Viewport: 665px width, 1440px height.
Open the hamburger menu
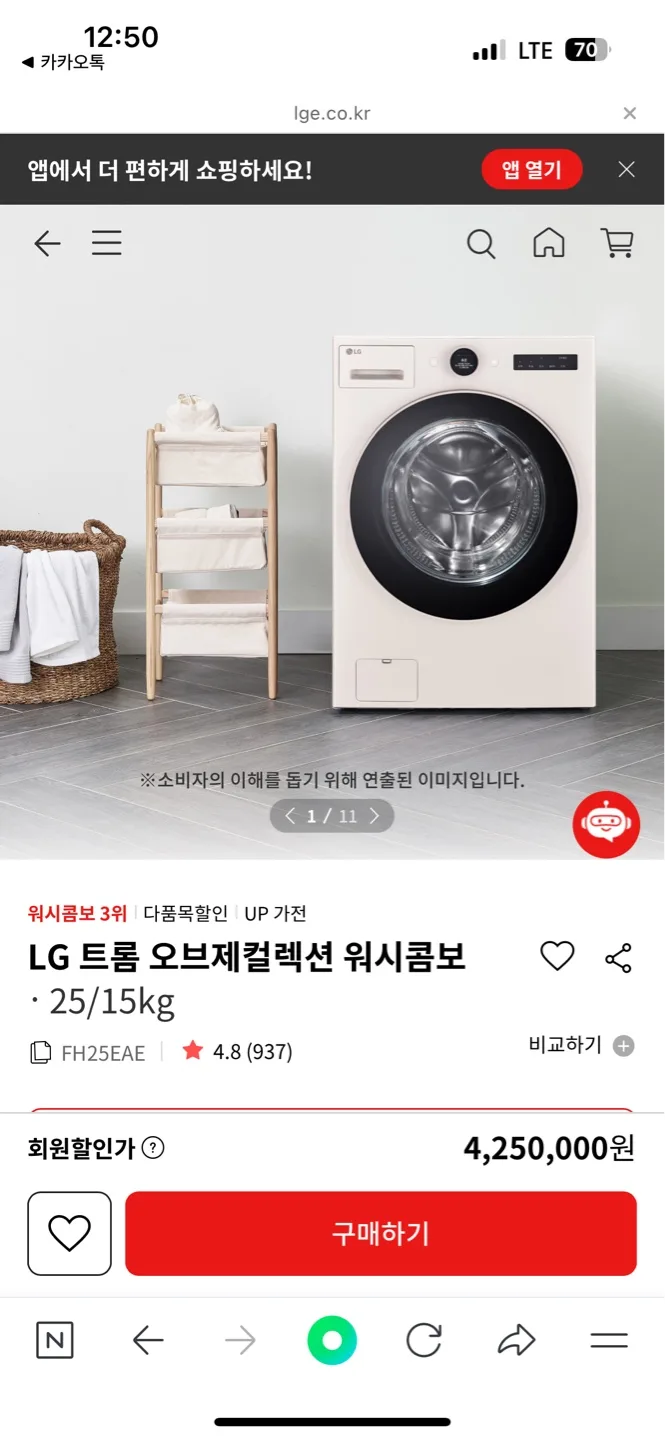click(x=107, y=243)
